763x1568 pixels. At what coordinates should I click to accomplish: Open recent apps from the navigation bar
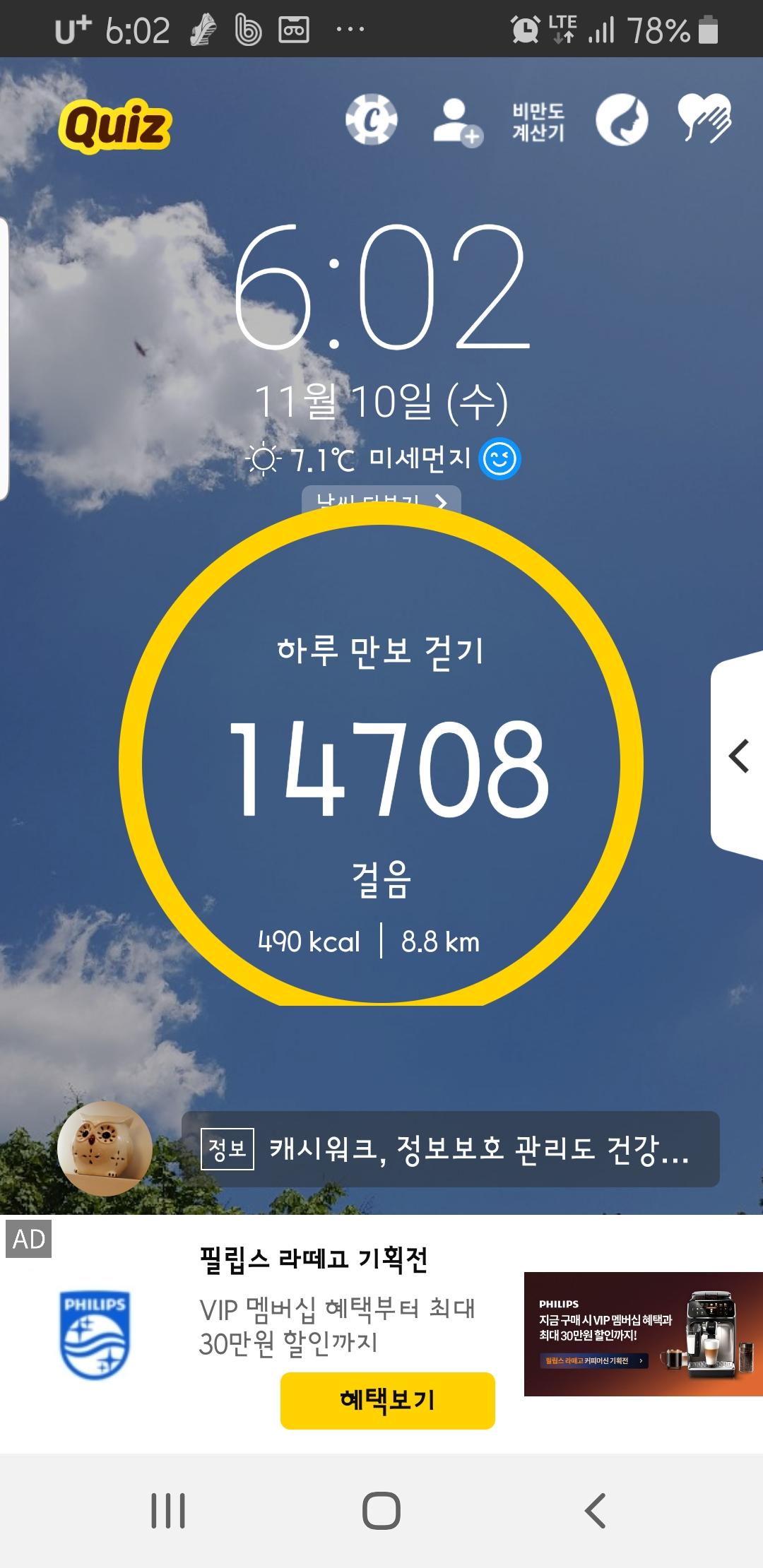click(x=168, y=1511)
